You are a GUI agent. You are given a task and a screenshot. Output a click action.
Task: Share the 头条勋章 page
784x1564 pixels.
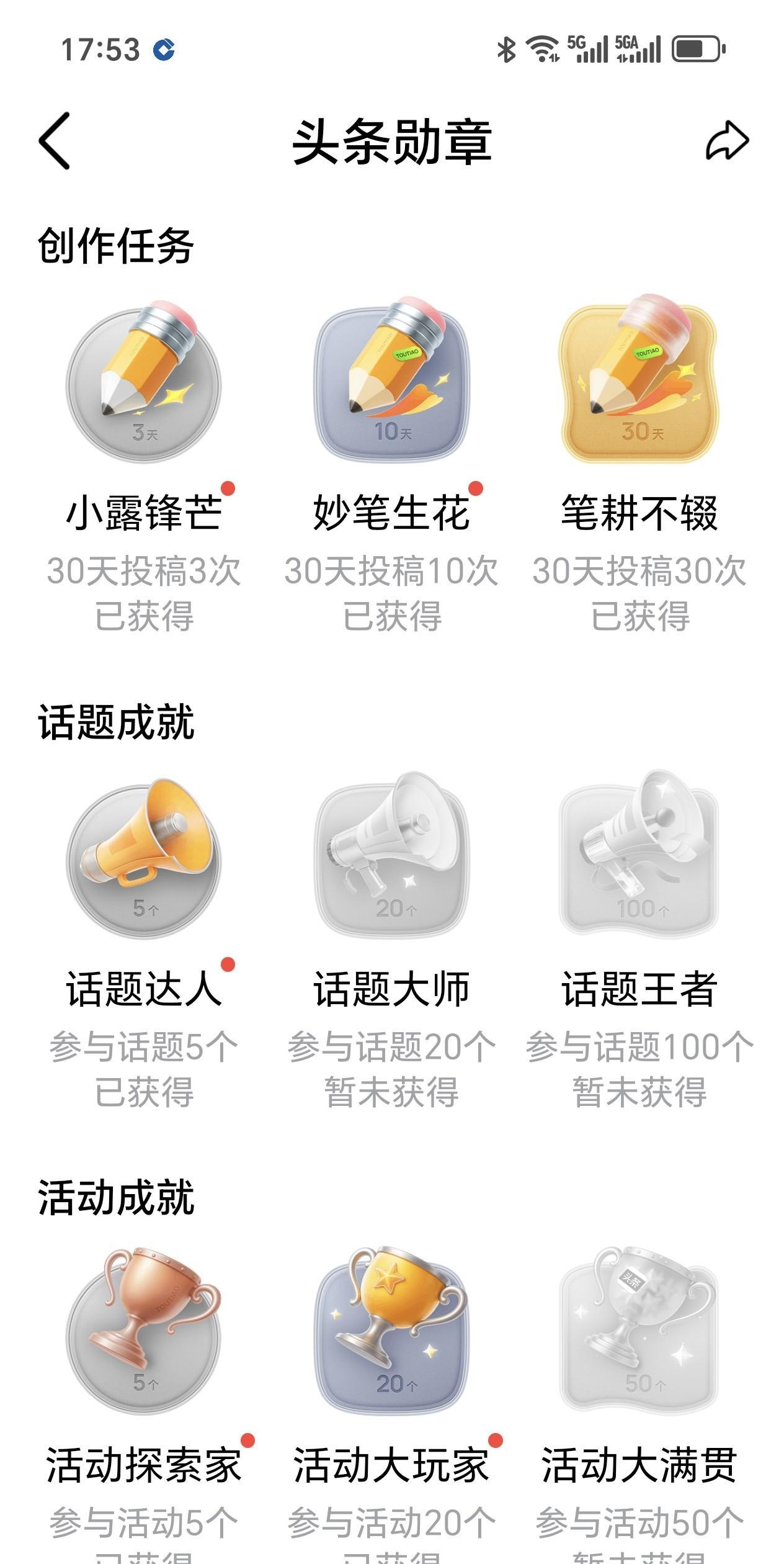click(727, 141)
